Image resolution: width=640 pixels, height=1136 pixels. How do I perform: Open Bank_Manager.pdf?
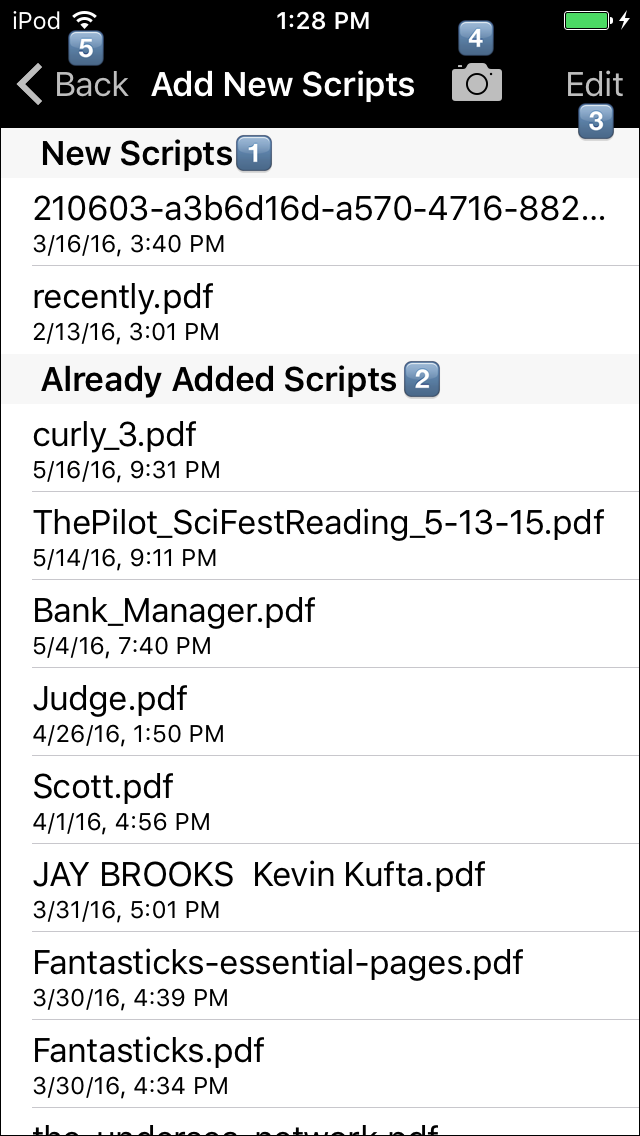(320, 624)
